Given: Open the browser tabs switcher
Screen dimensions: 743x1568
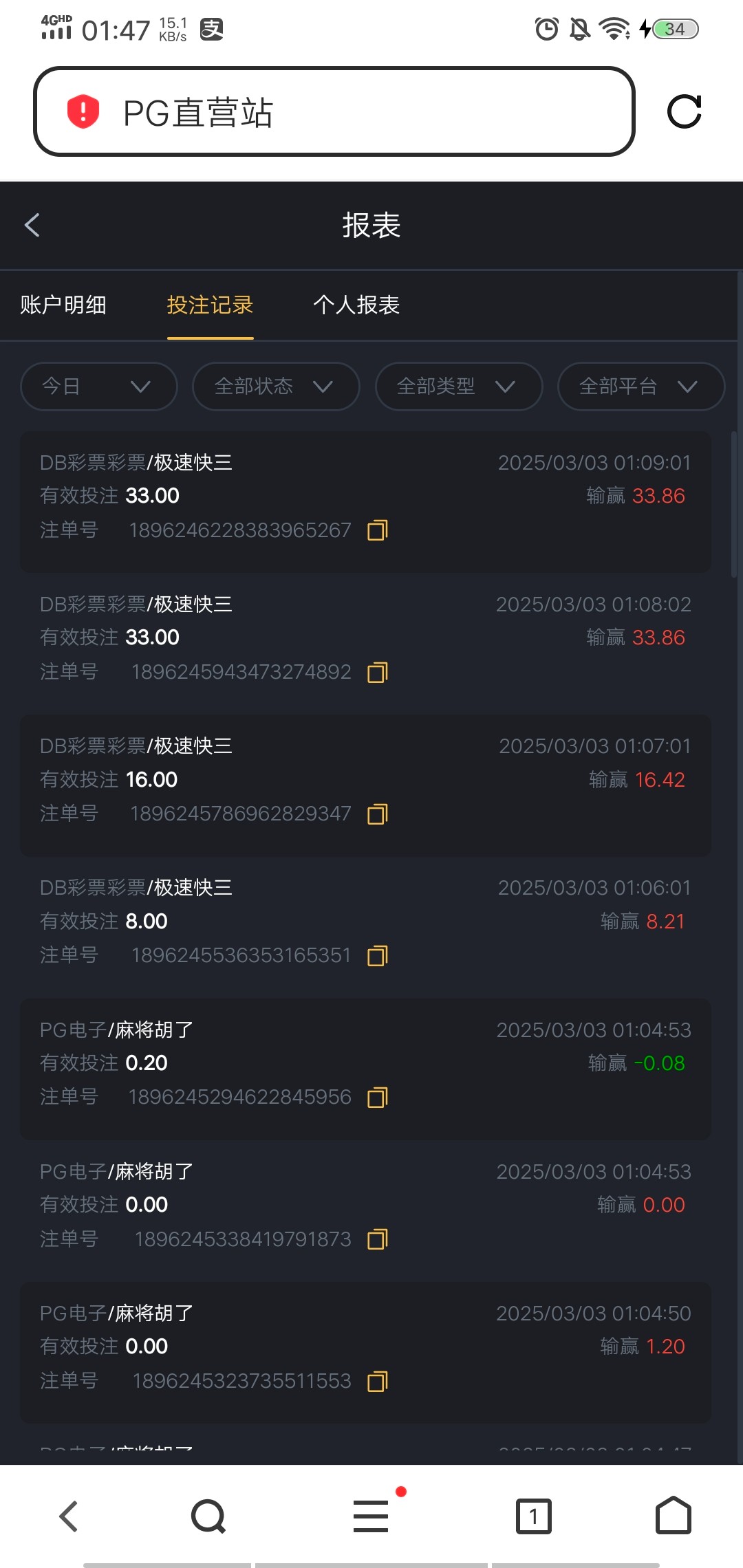Looking at the screenshot, I should pos(534,1516).
